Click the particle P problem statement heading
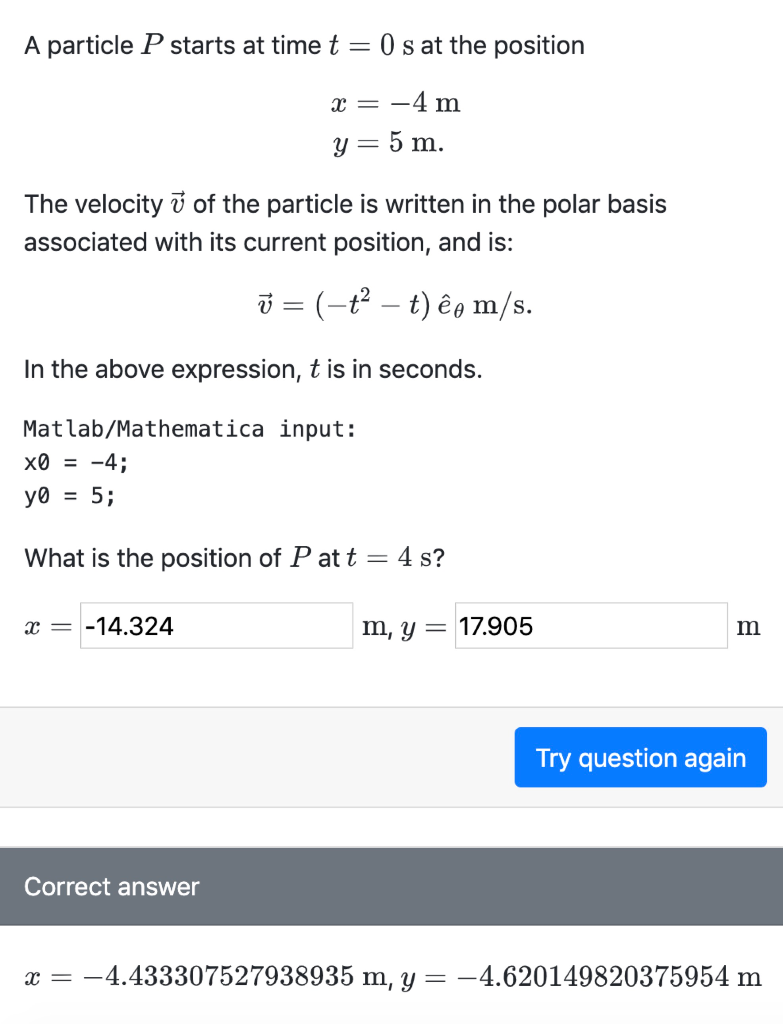This screenshot has width=783, height=1024. (303, 44)
